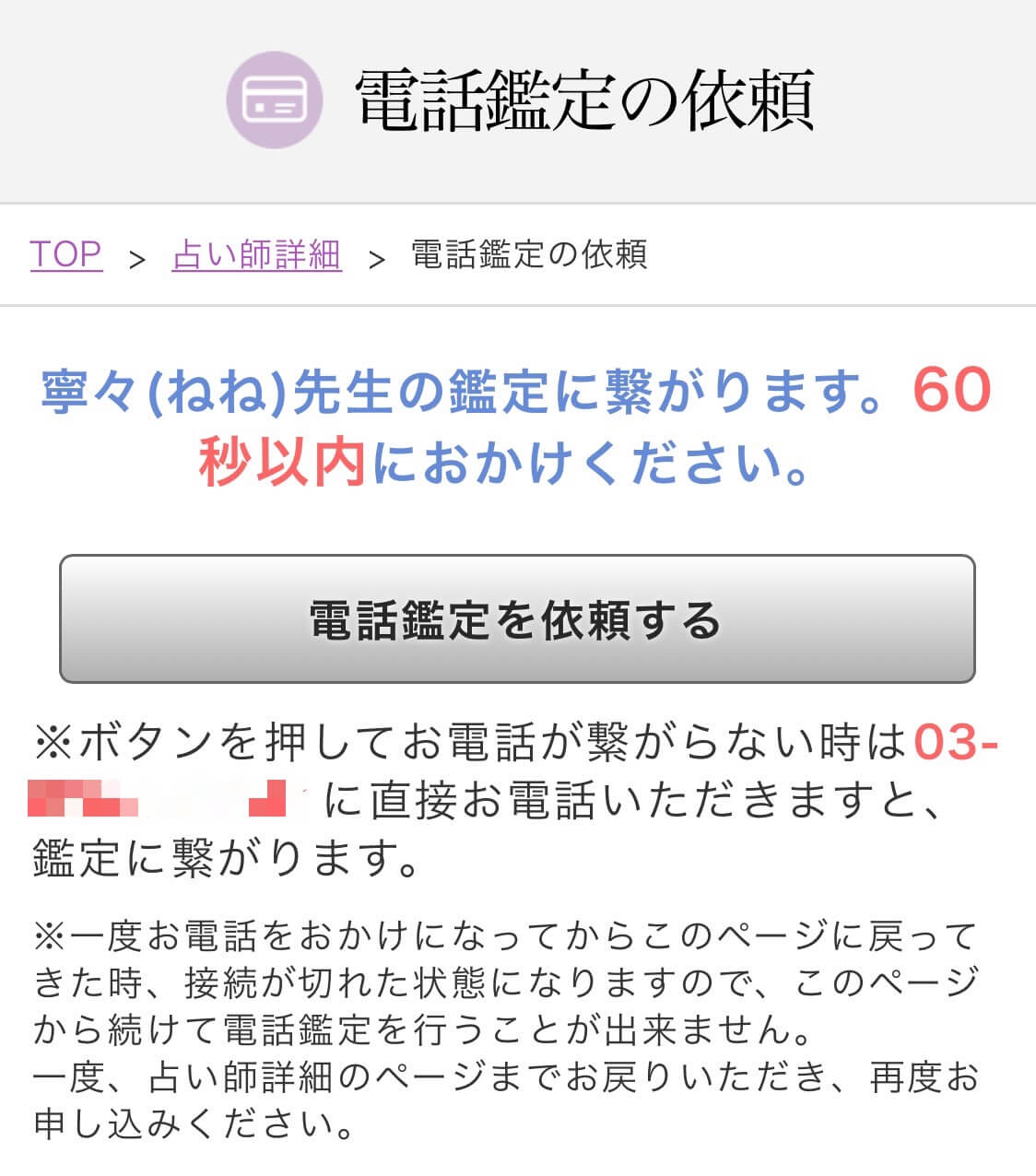
Task: Go to the TOP breadcrumb link
Action: coord(65,254)
